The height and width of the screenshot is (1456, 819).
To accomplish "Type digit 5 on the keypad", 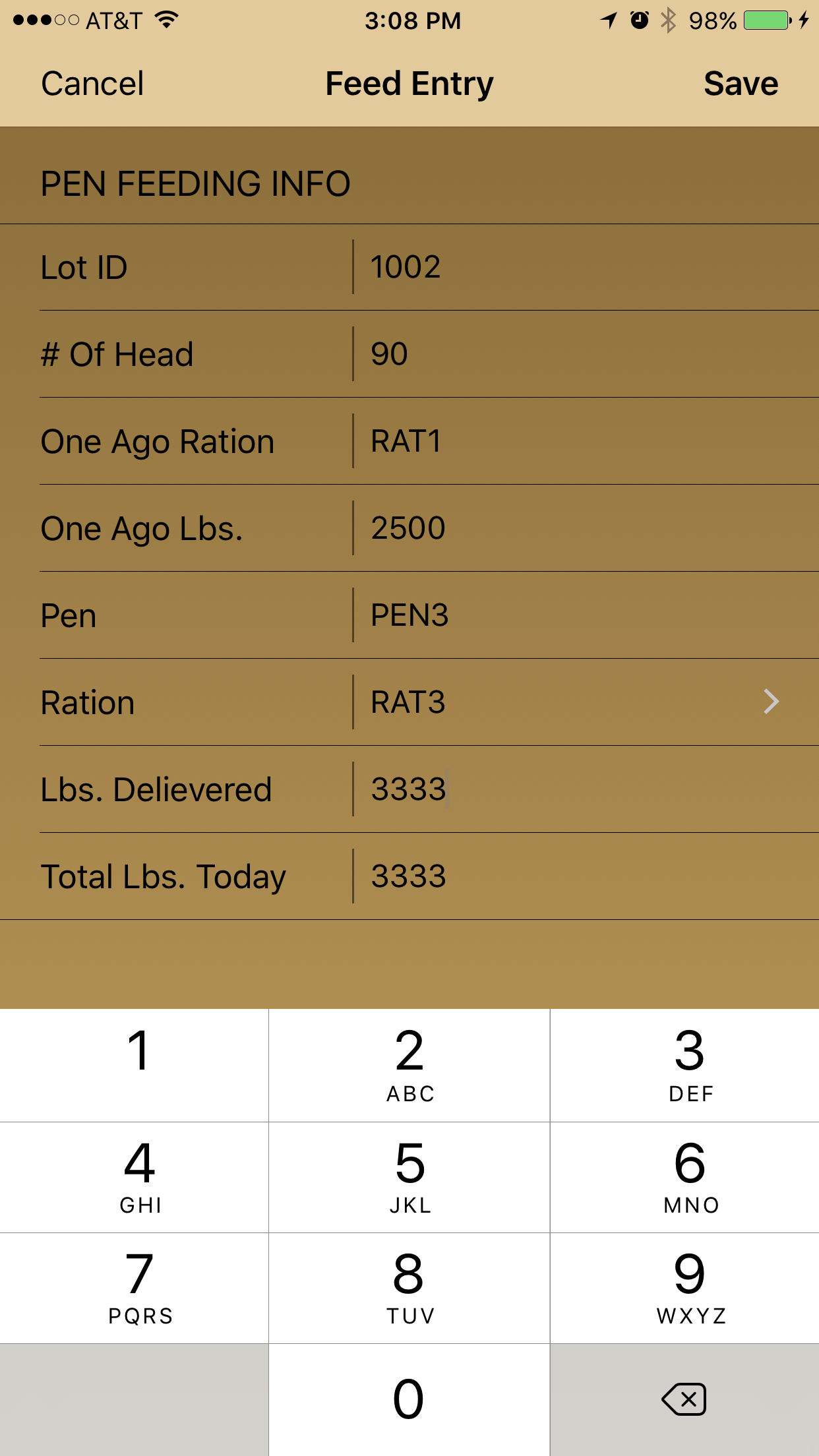I will pyautogui.click(x=409, y=1177).
